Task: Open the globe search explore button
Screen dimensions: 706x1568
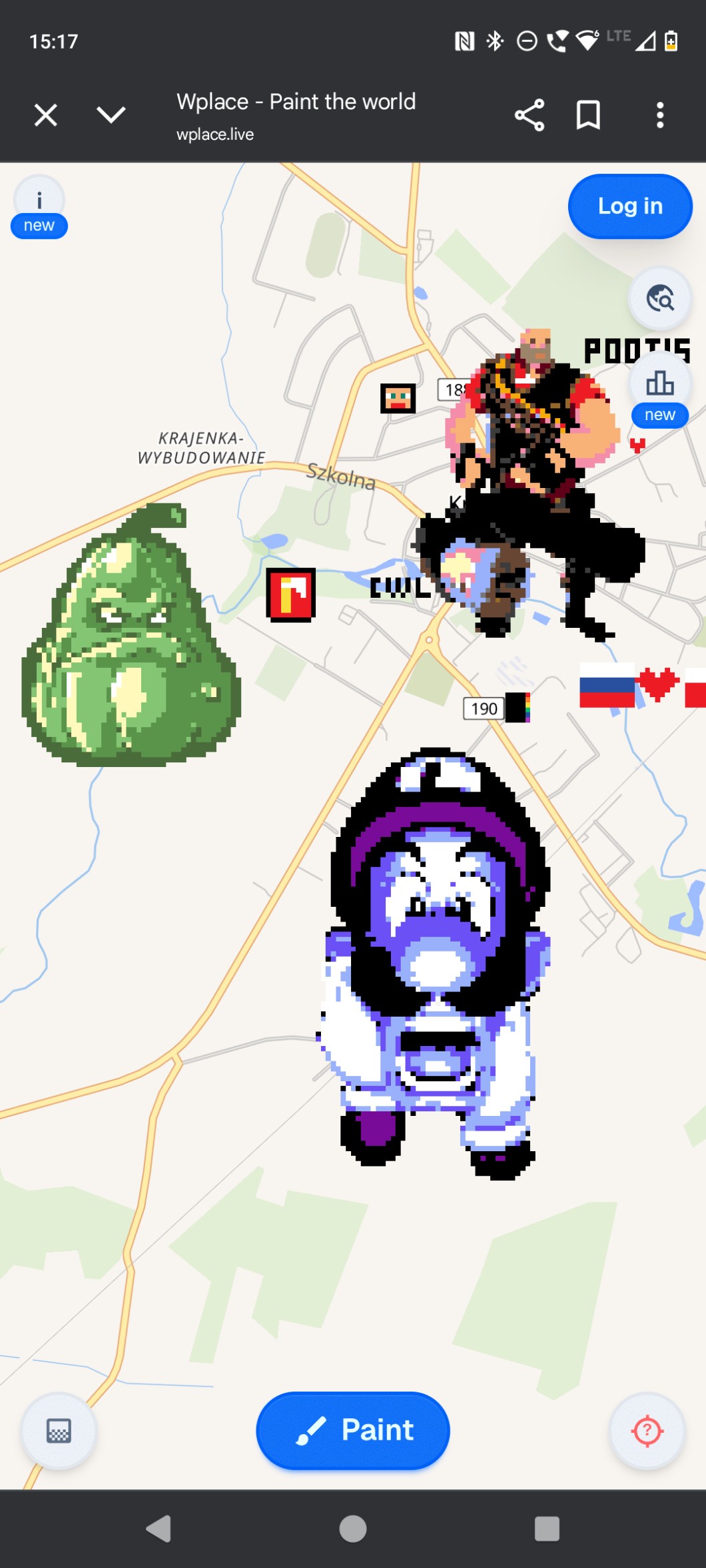Action: 659,299
